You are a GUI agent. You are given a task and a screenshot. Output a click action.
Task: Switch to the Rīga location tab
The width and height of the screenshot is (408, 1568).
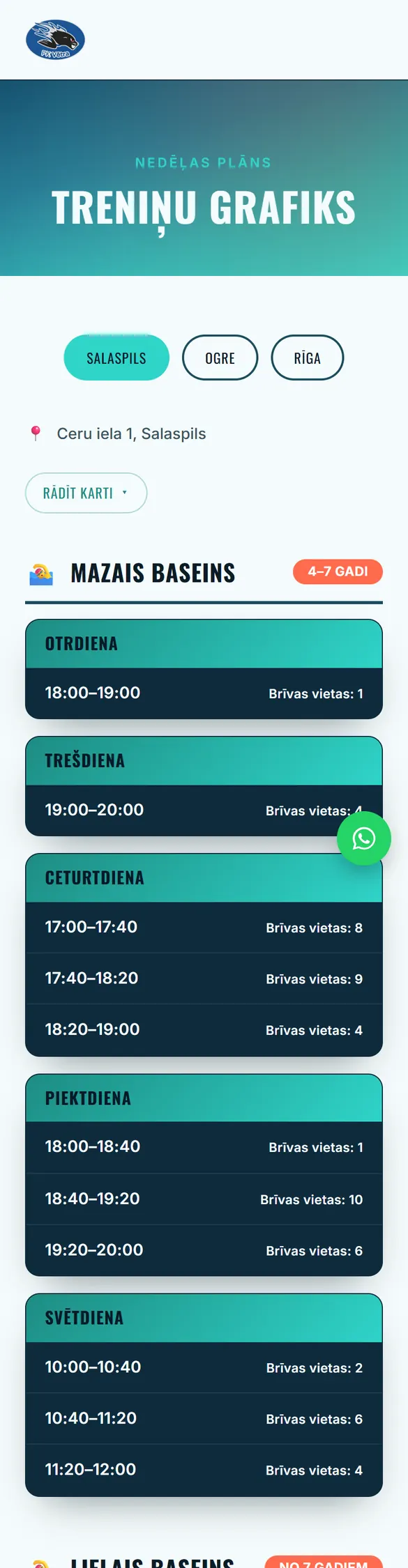[x=308, y=358]
